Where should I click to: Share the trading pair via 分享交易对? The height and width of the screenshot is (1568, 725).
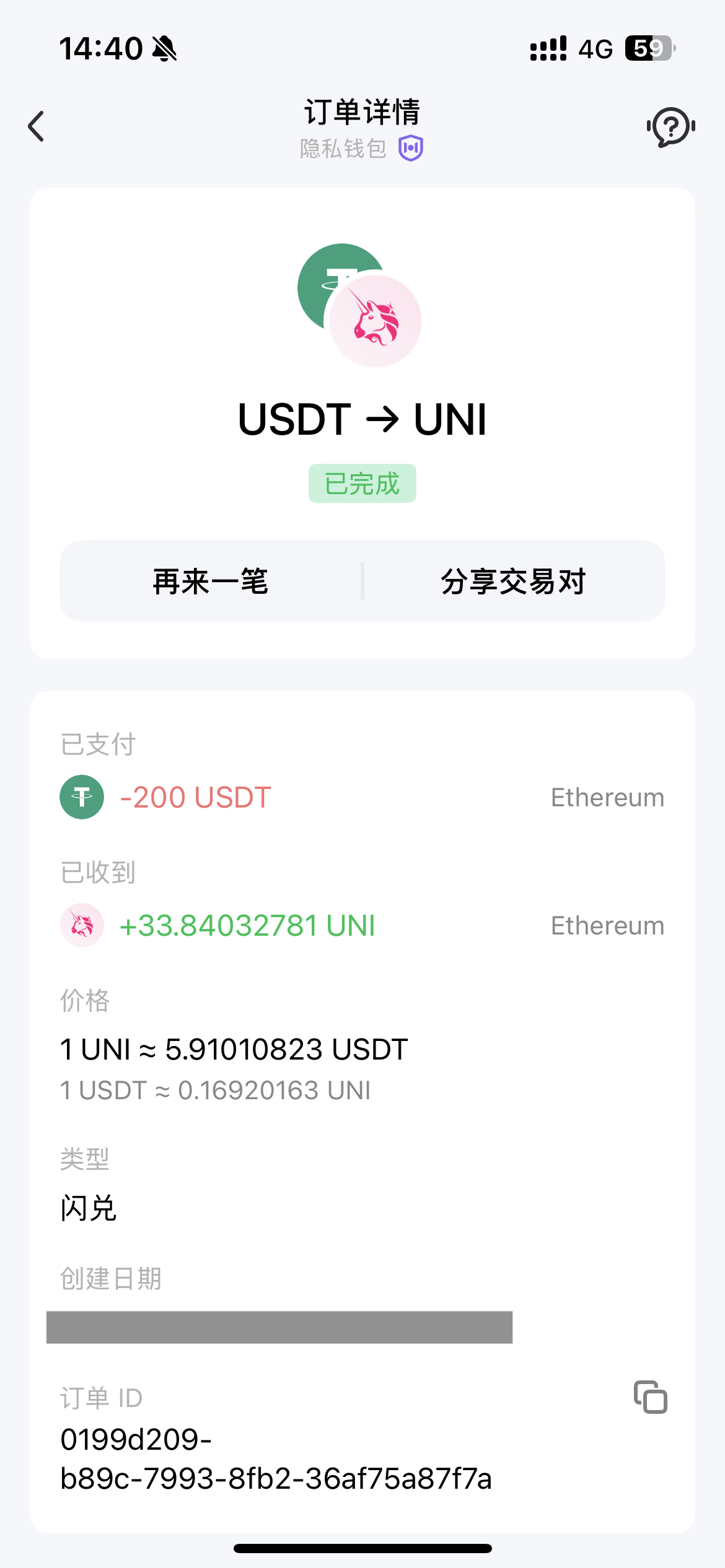[x=513, y=581]
